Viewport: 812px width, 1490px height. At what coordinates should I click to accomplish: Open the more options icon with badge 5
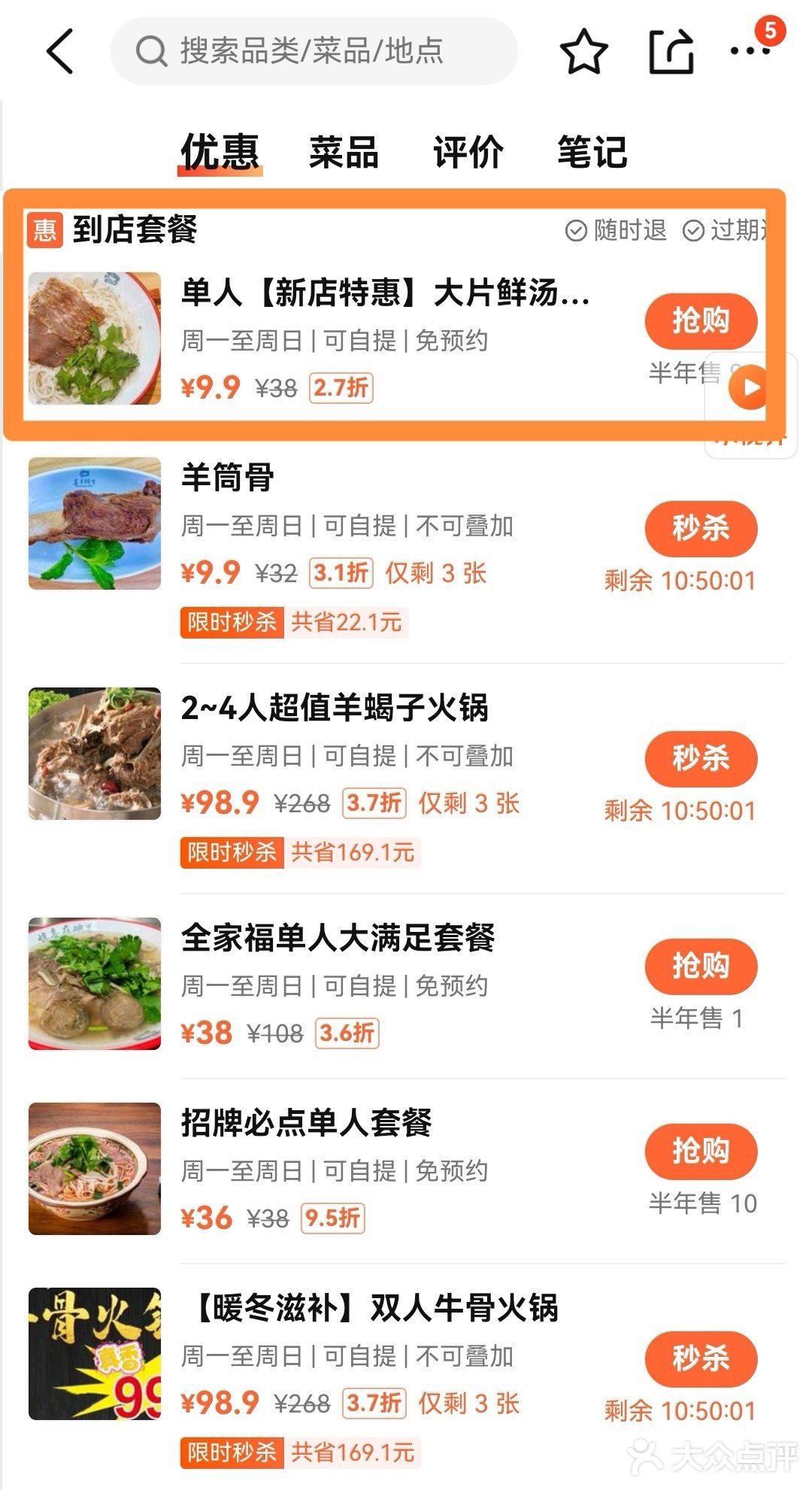click(748, 51)
